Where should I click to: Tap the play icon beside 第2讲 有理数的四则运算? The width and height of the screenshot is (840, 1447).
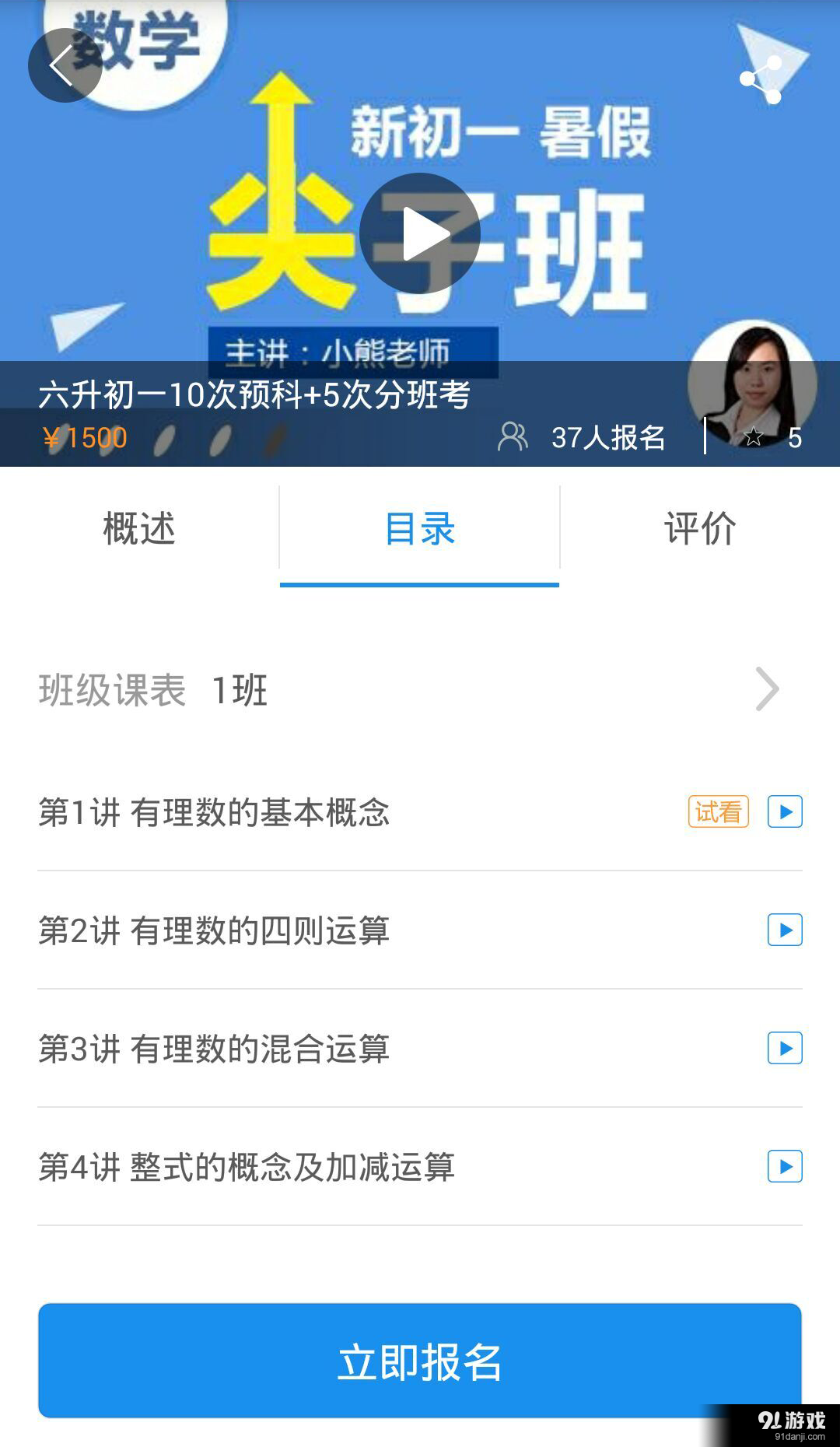(x=784, y=930)
